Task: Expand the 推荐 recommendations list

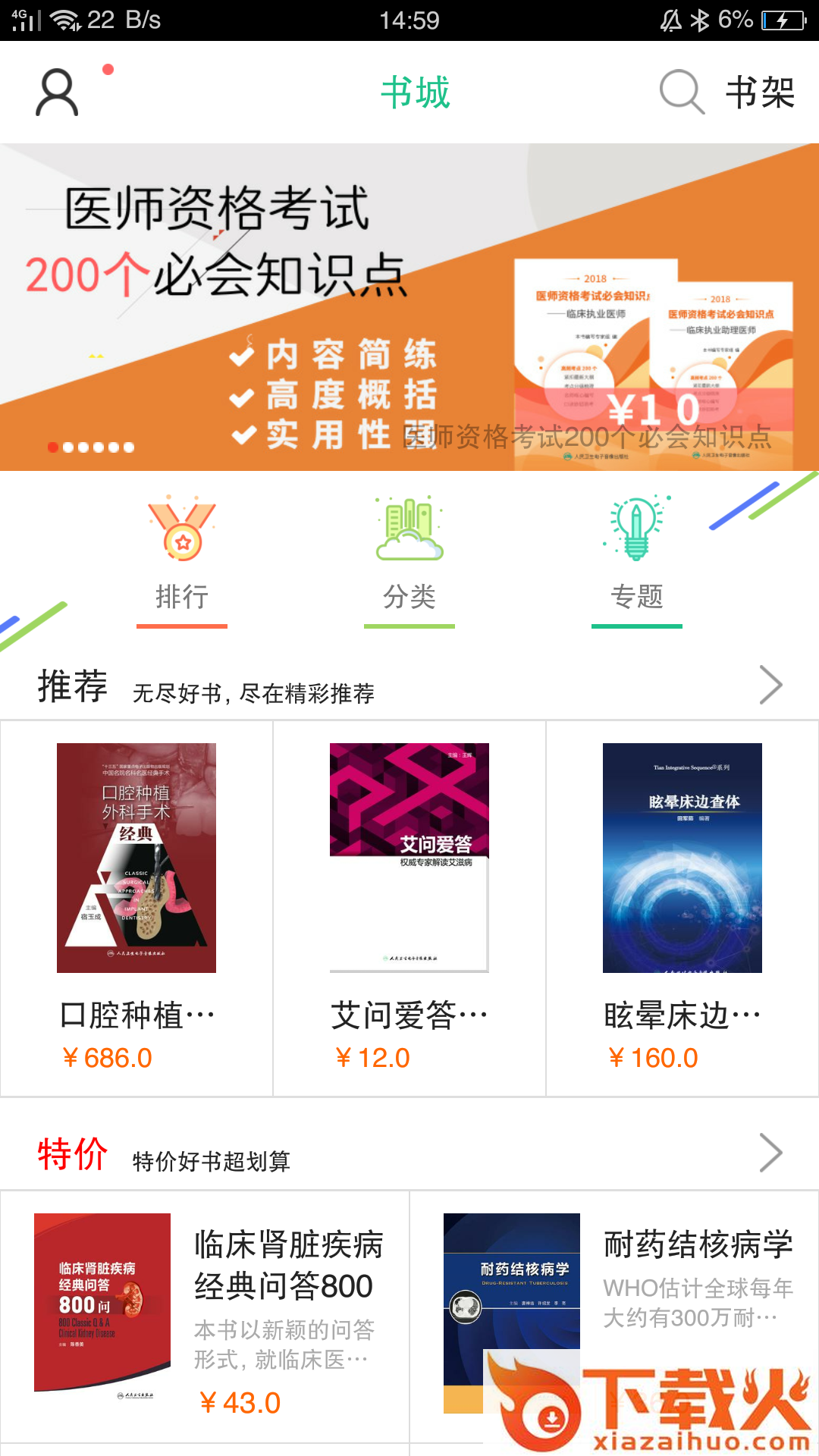Action: click(770, 686)
